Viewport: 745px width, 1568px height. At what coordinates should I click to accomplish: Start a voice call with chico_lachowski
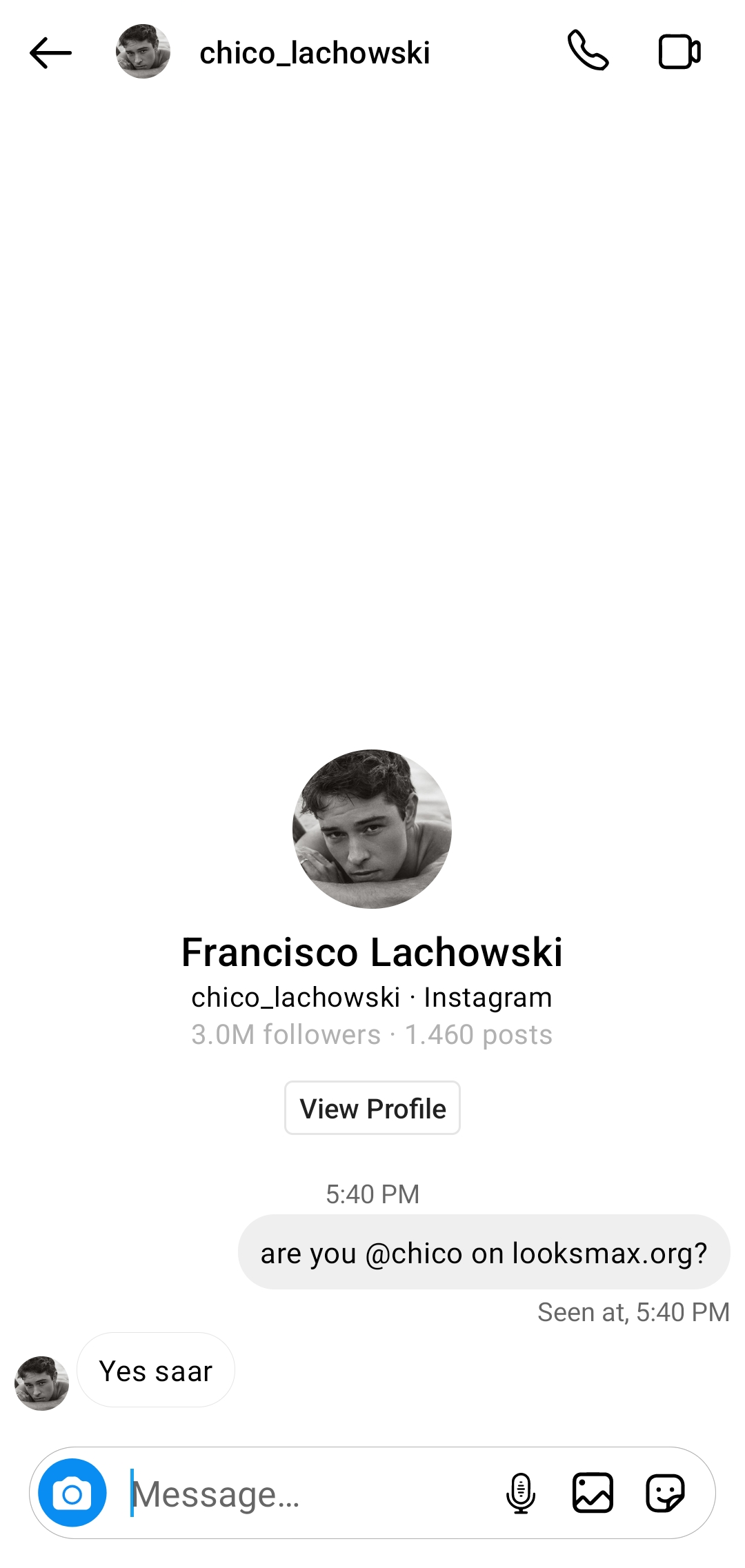coord(588,51)
